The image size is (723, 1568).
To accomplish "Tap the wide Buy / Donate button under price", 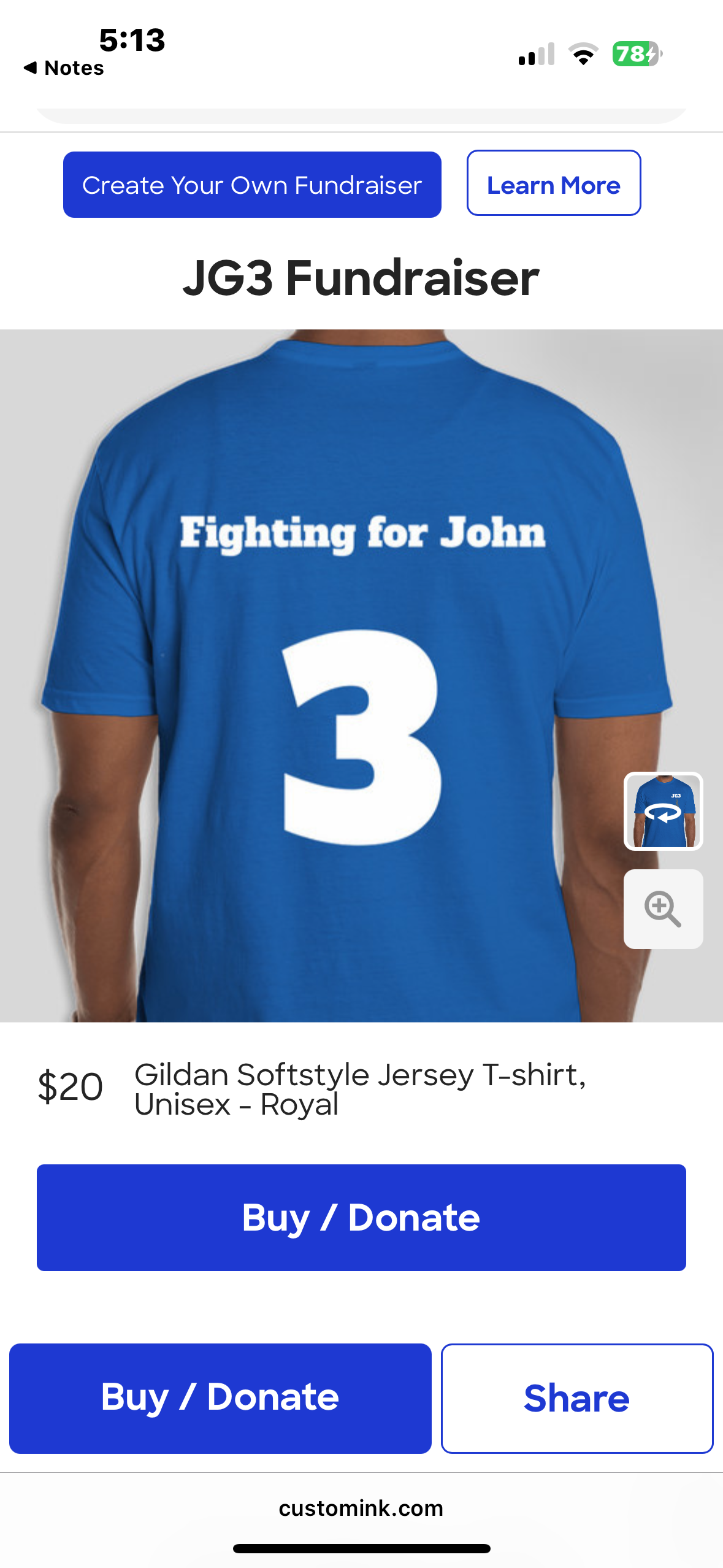I will (x=361, y=1217).
